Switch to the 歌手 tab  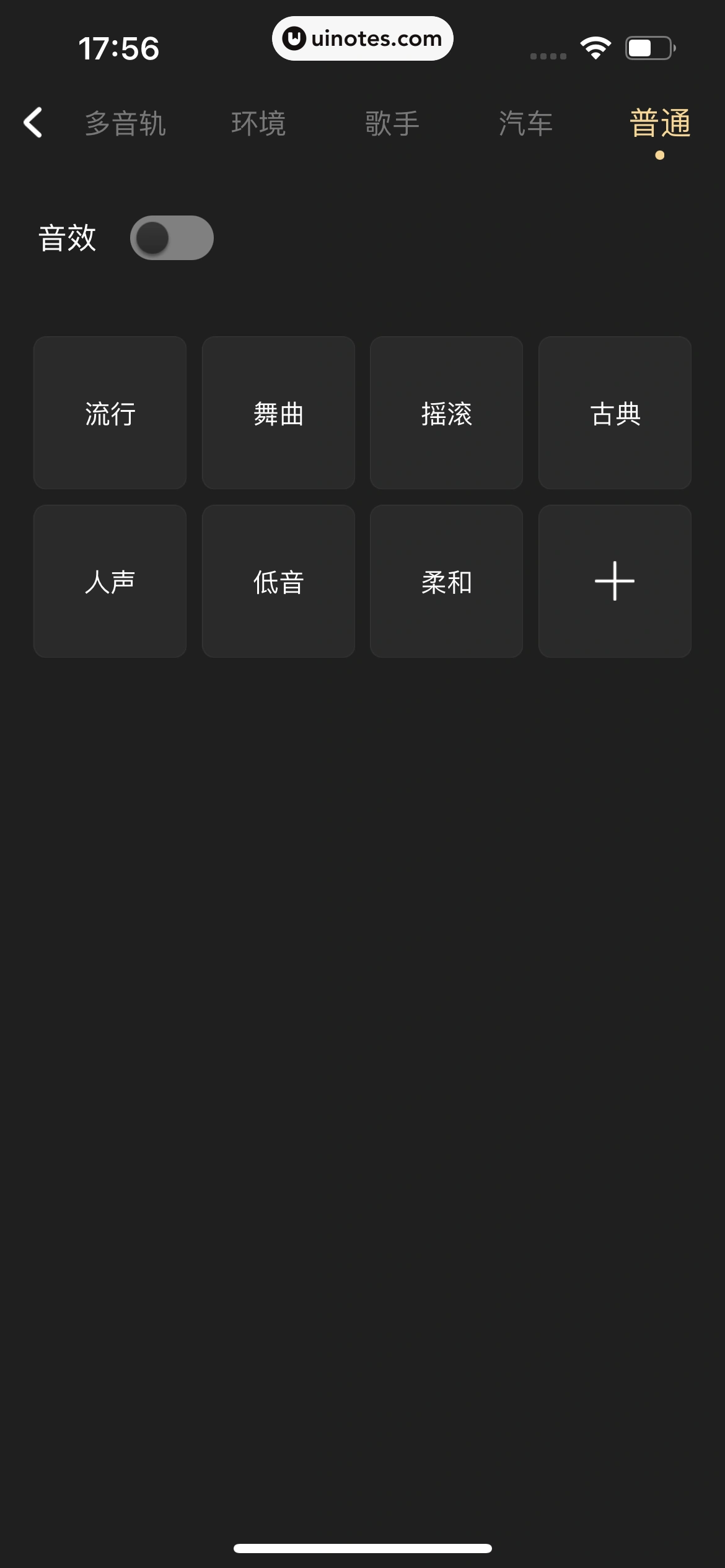392,123
